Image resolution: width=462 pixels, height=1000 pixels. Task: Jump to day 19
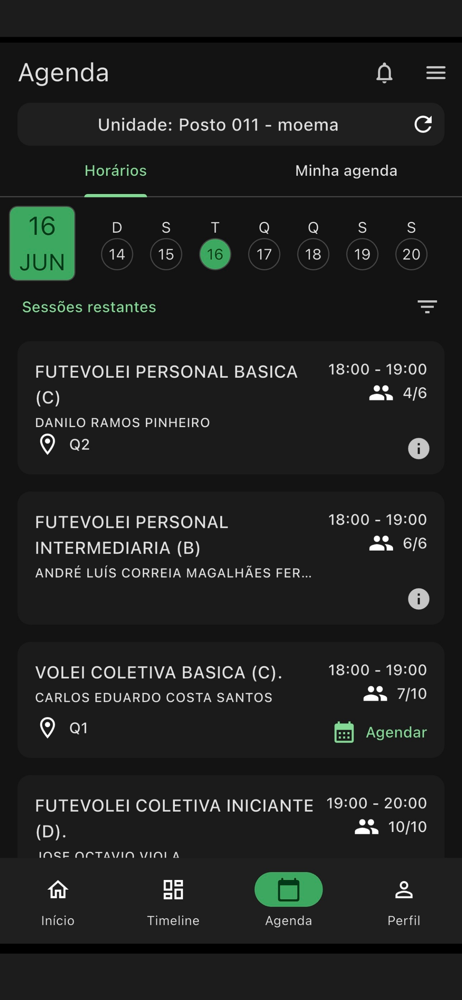click(x=362, y=254)
